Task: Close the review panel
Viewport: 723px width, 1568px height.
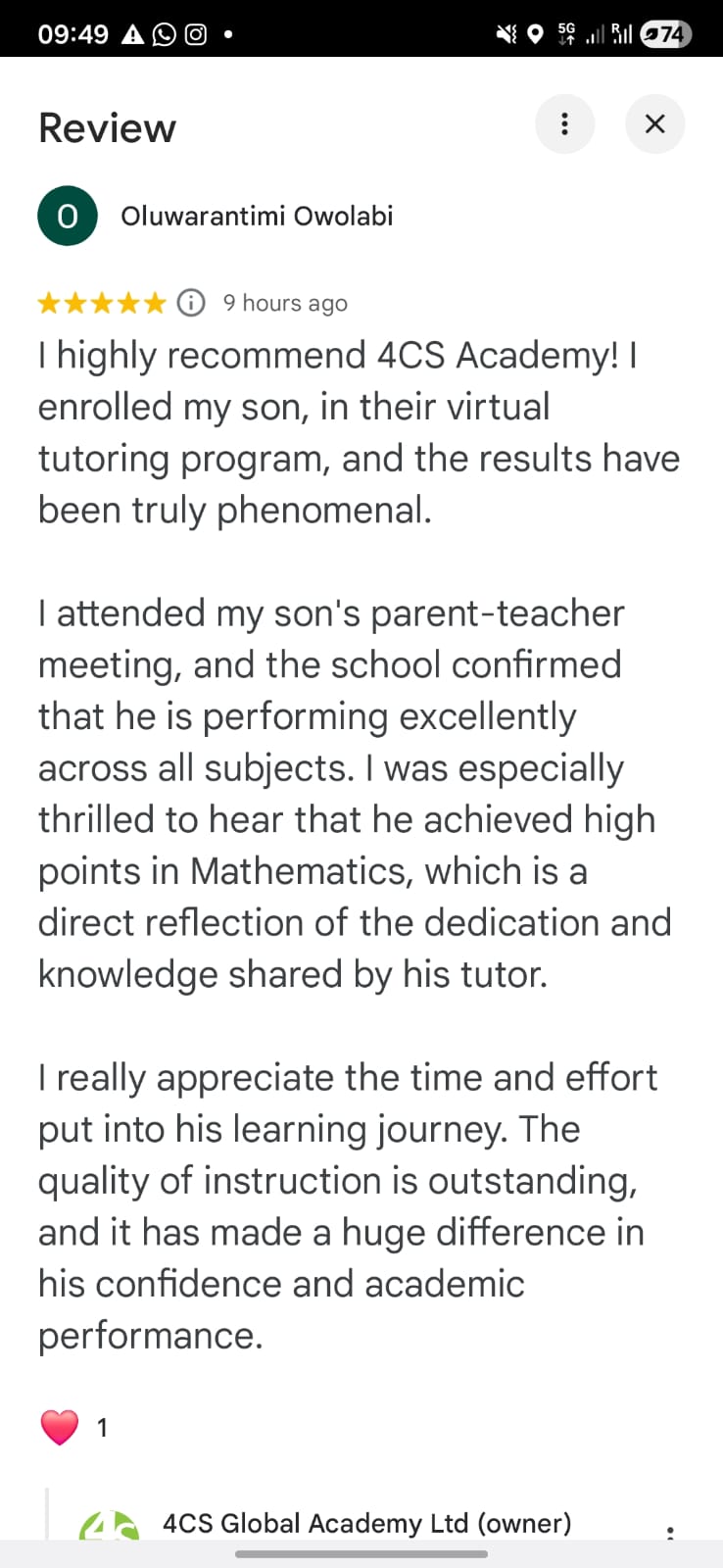Action: click(x=654, y=124)
